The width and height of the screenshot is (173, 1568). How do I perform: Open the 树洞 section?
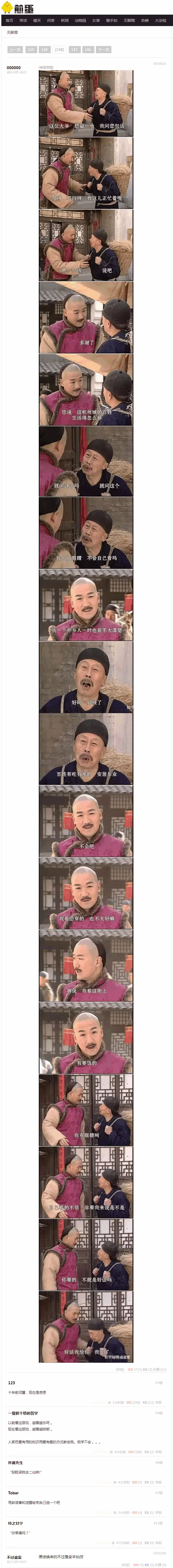click(x=65, y=20)
